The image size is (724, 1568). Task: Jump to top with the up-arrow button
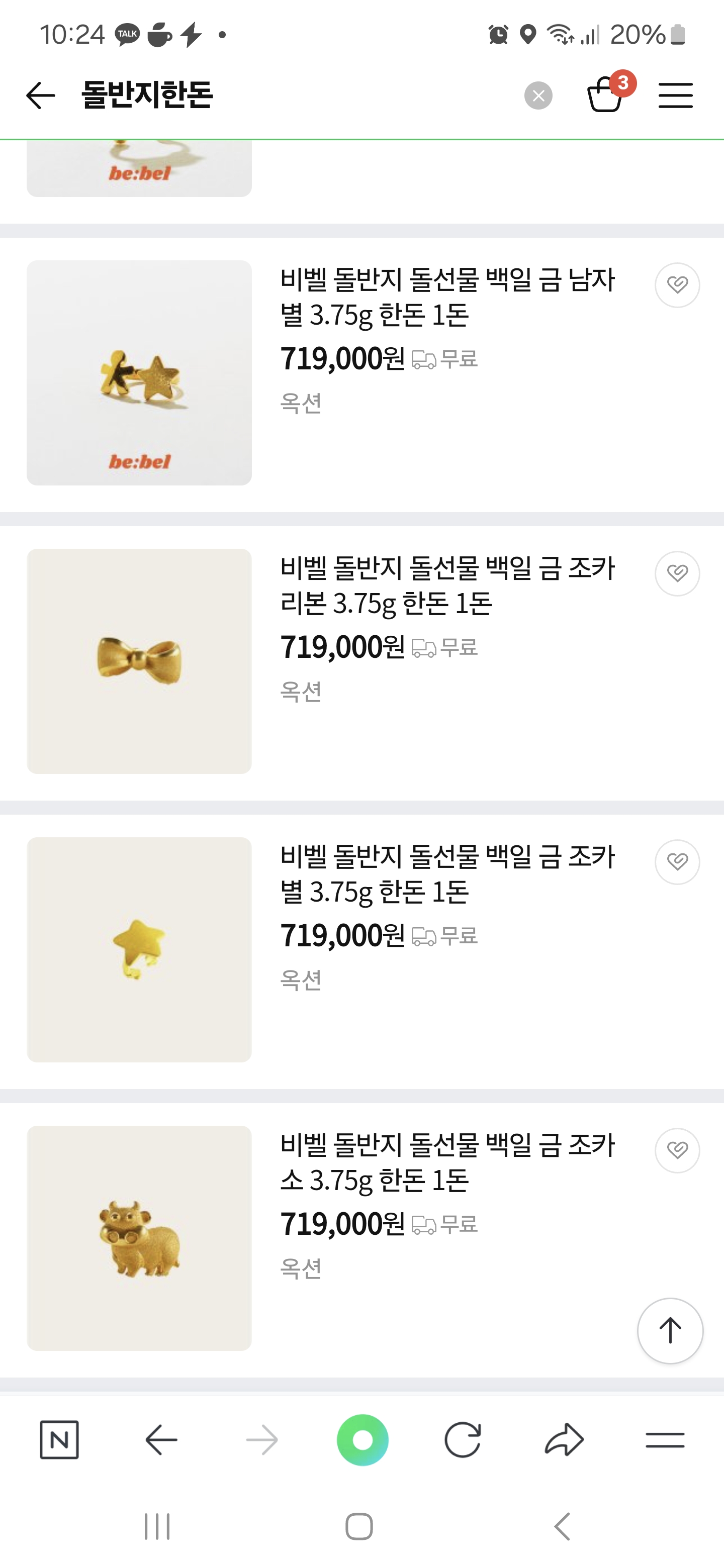pyautogui.click(x=670, y=1331)
